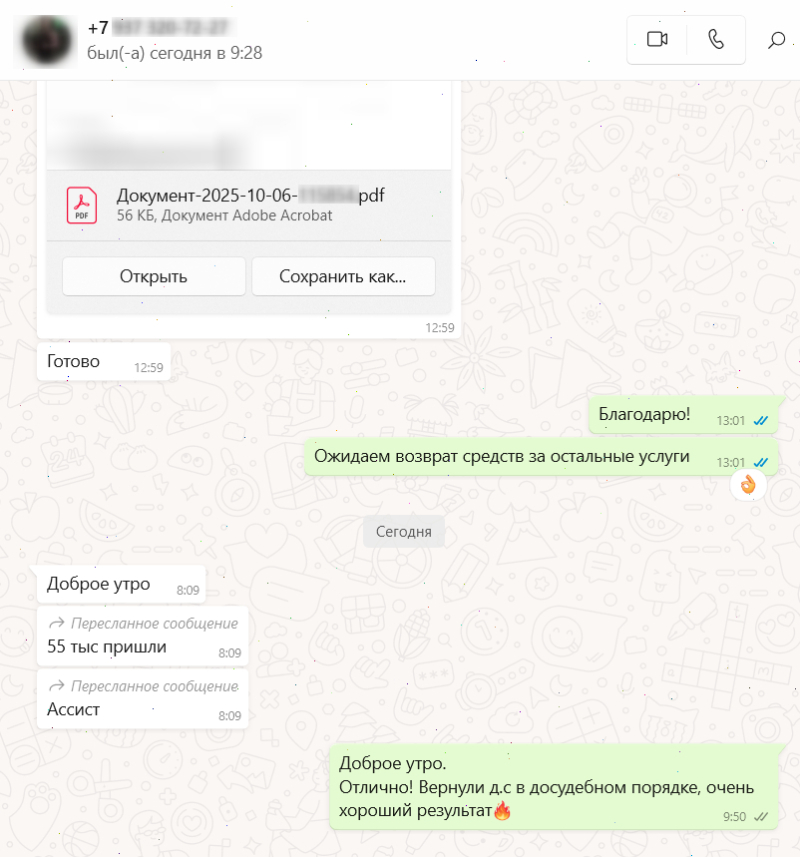
Task: Tap the Открыть button for the PDF
Action: click(153, 276)
